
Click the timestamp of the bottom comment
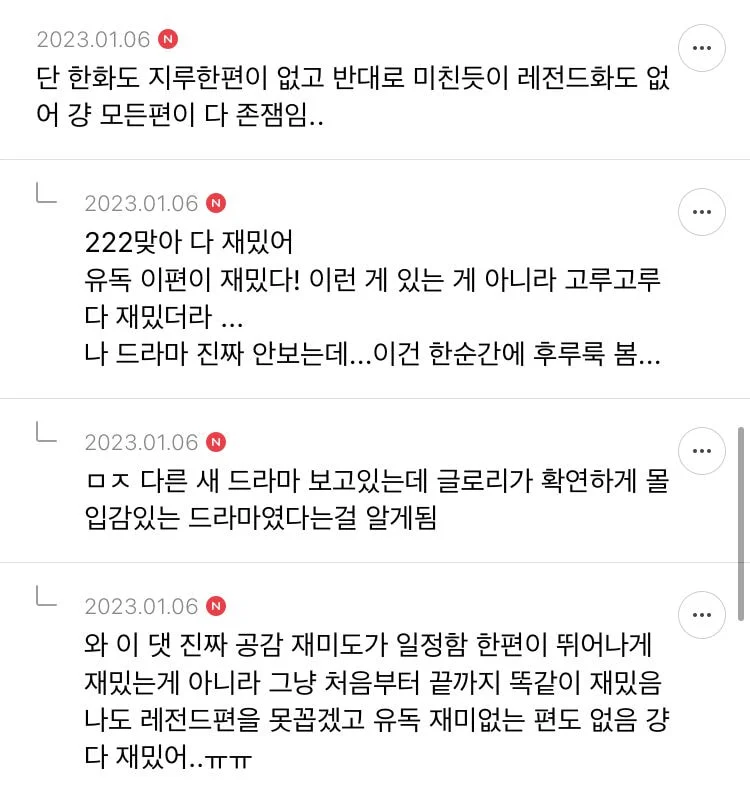pyautogui.click(x=140, y=606)
